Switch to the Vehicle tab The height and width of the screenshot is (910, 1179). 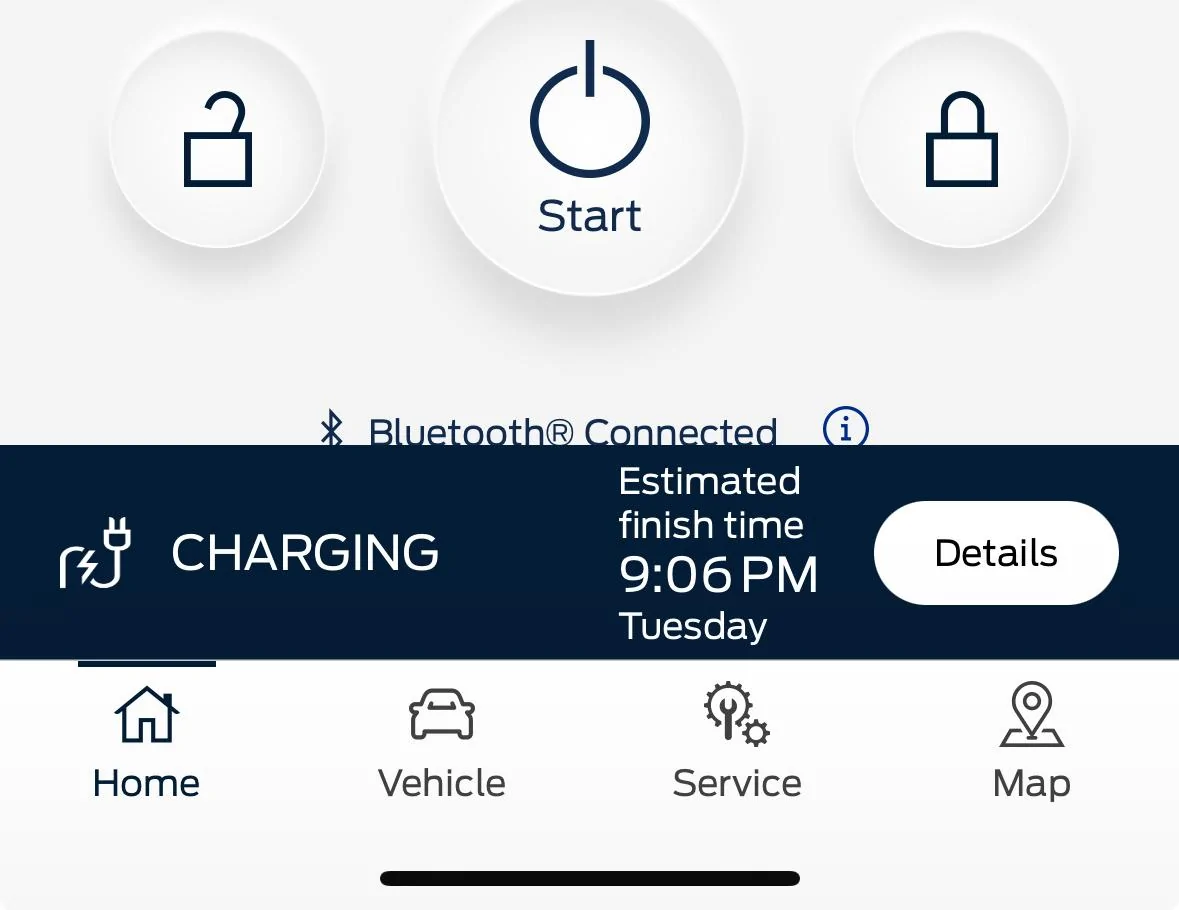(x=441, y=742)
